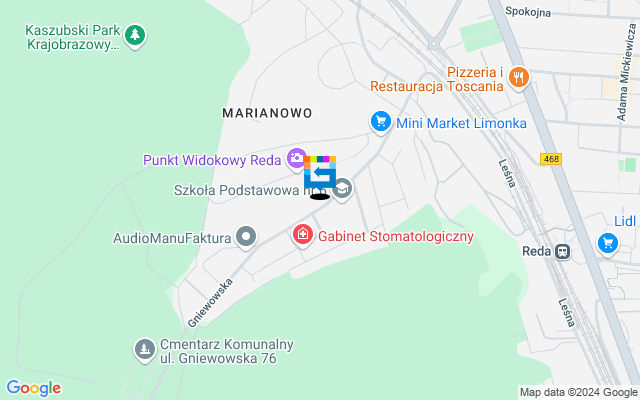The height and width of the screenshot is (400, 640).
Task: Open the AudioManuFaktura place marker
Action: pyautogui.click(x=246, y=238)
